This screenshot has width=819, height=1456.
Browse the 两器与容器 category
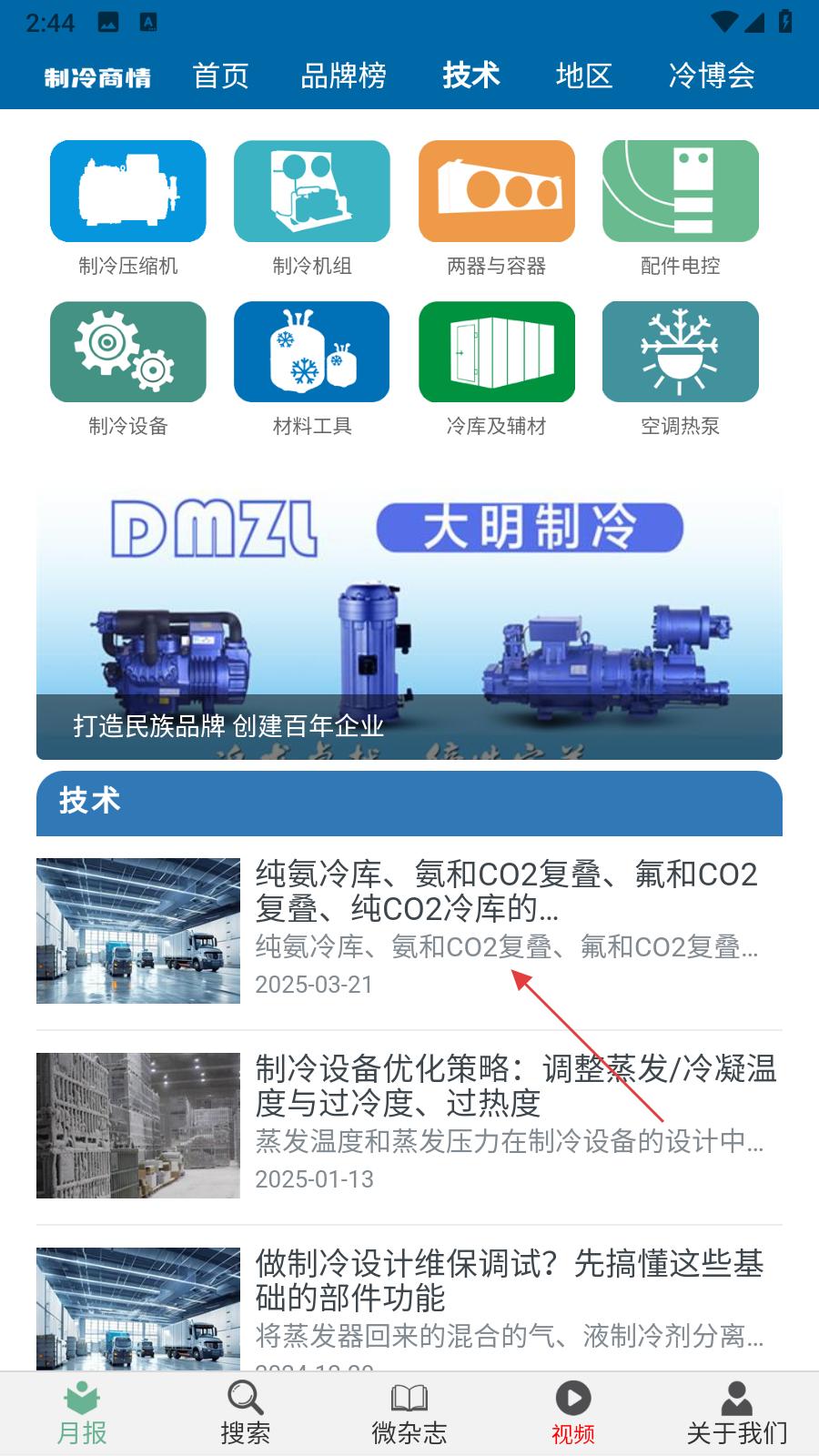(x=497, y=209)
